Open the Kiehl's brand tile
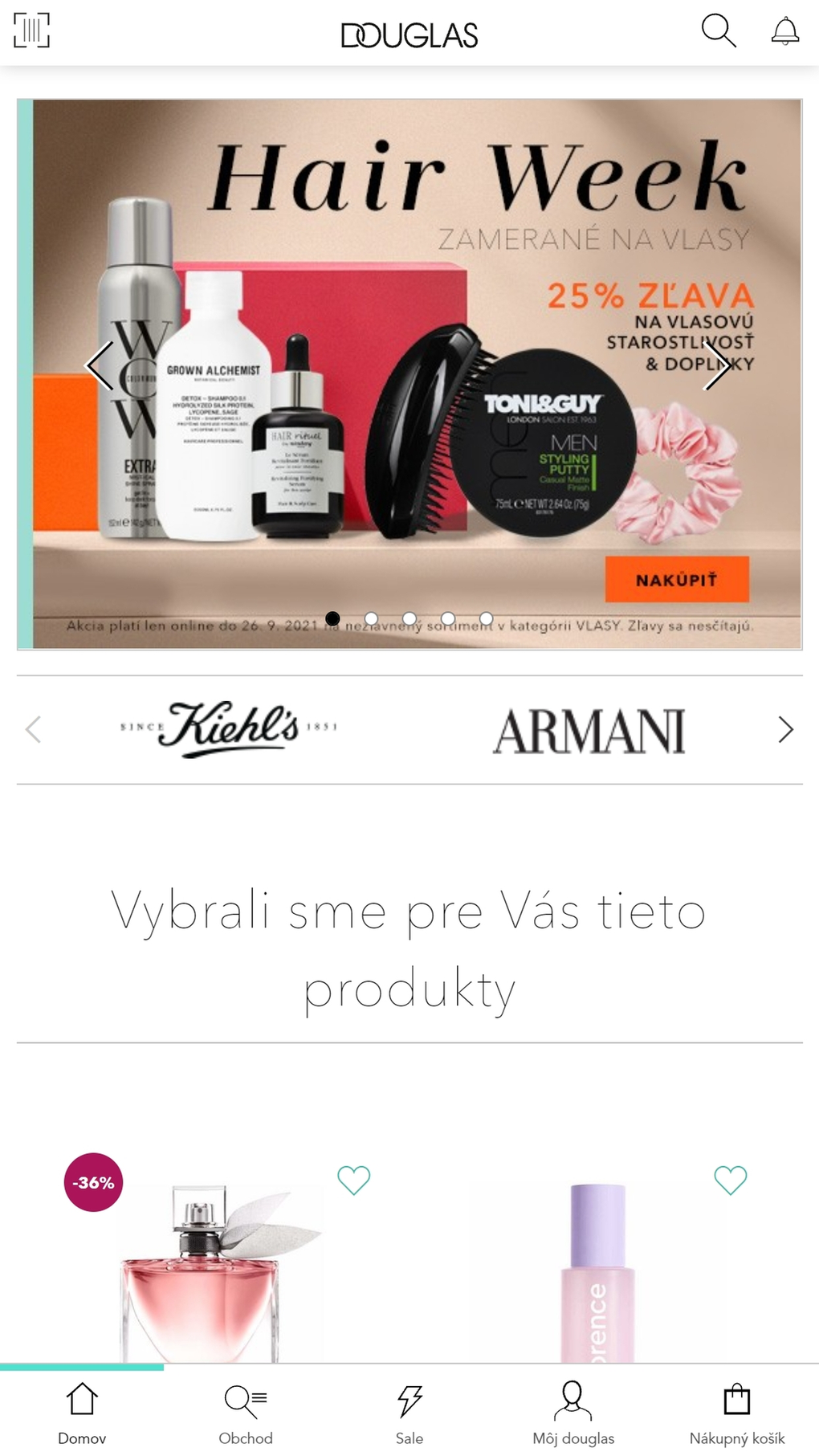The image size is (819, 1456). click(229, 728)
